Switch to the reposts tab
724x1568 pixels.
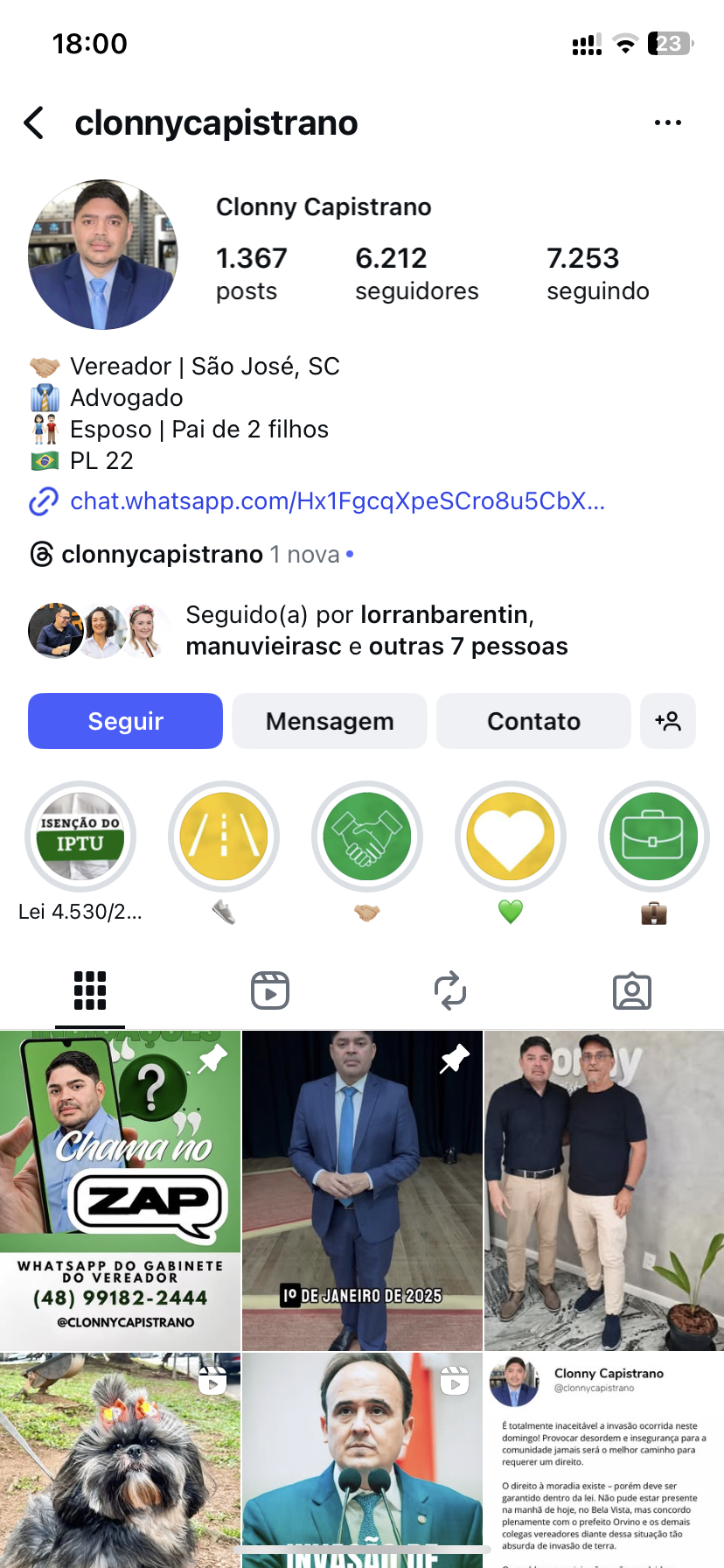pyautogui.click(x=450, y=990)
